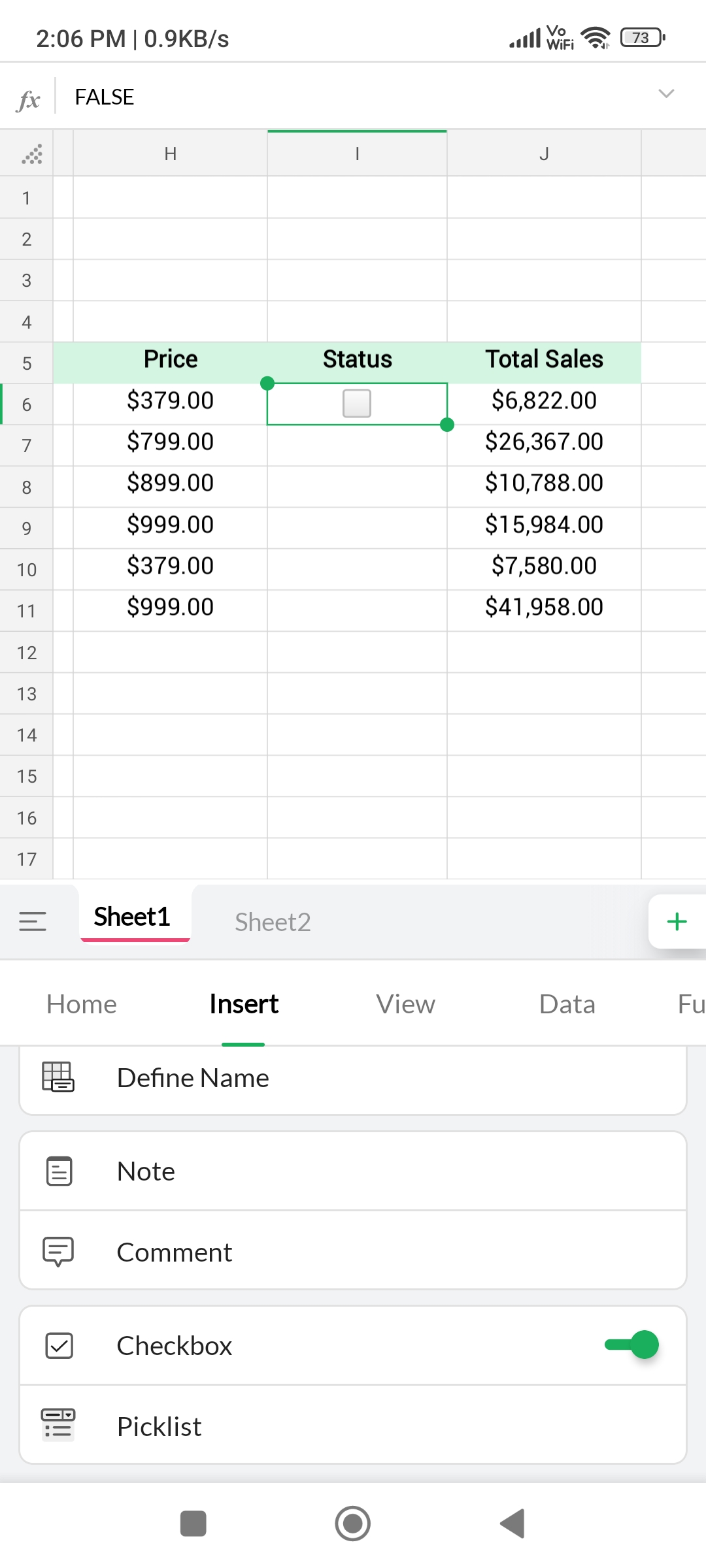Image resolution: width=706 pixels, height=1568 pixels.
Task: Switch to Sheet2
Action: (x=273, y=922)
